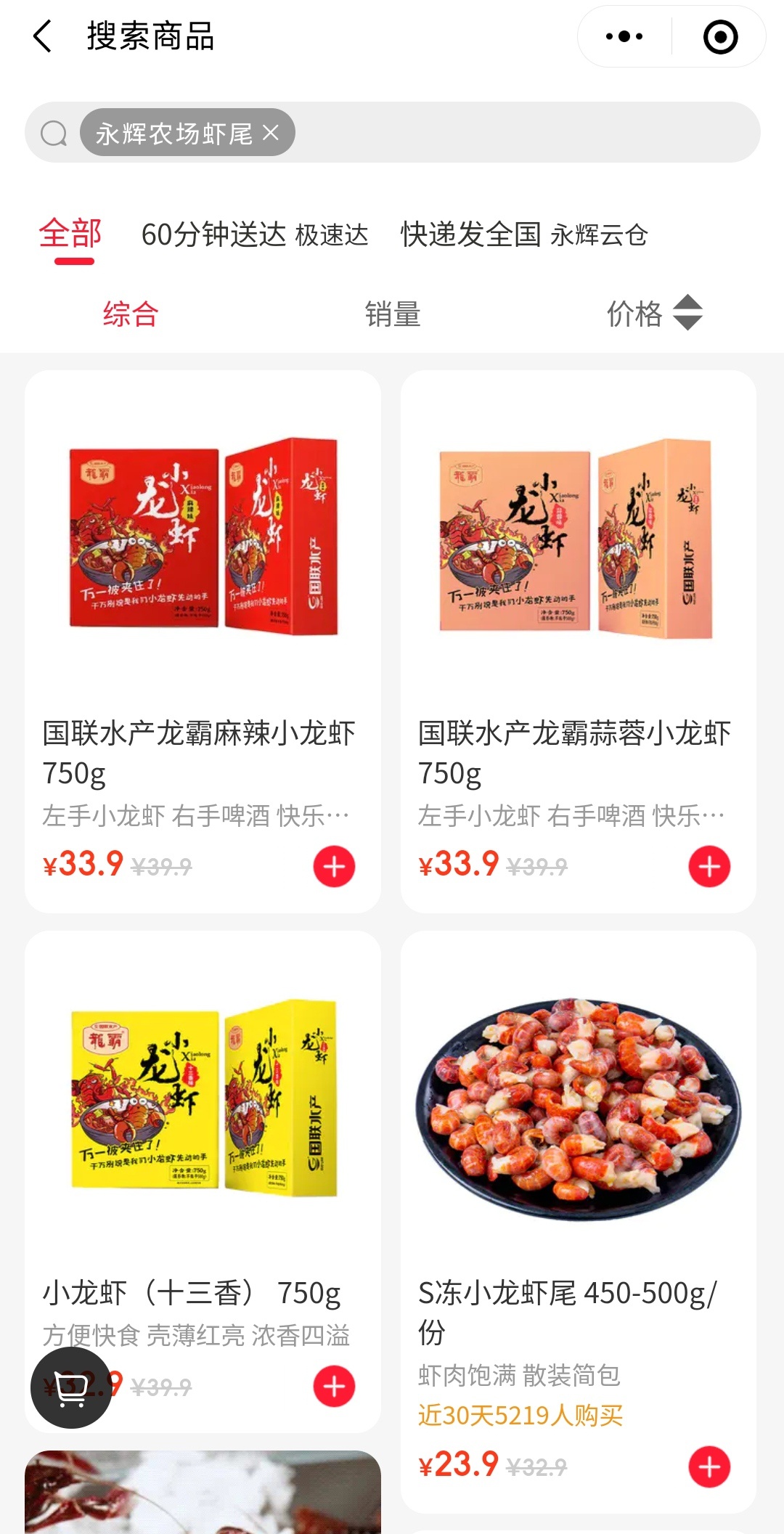This screenshot has width=784, height=1534.
Task: Switch to the 快递发全国 永辉云仓 tab
Action: click(523, 234)
